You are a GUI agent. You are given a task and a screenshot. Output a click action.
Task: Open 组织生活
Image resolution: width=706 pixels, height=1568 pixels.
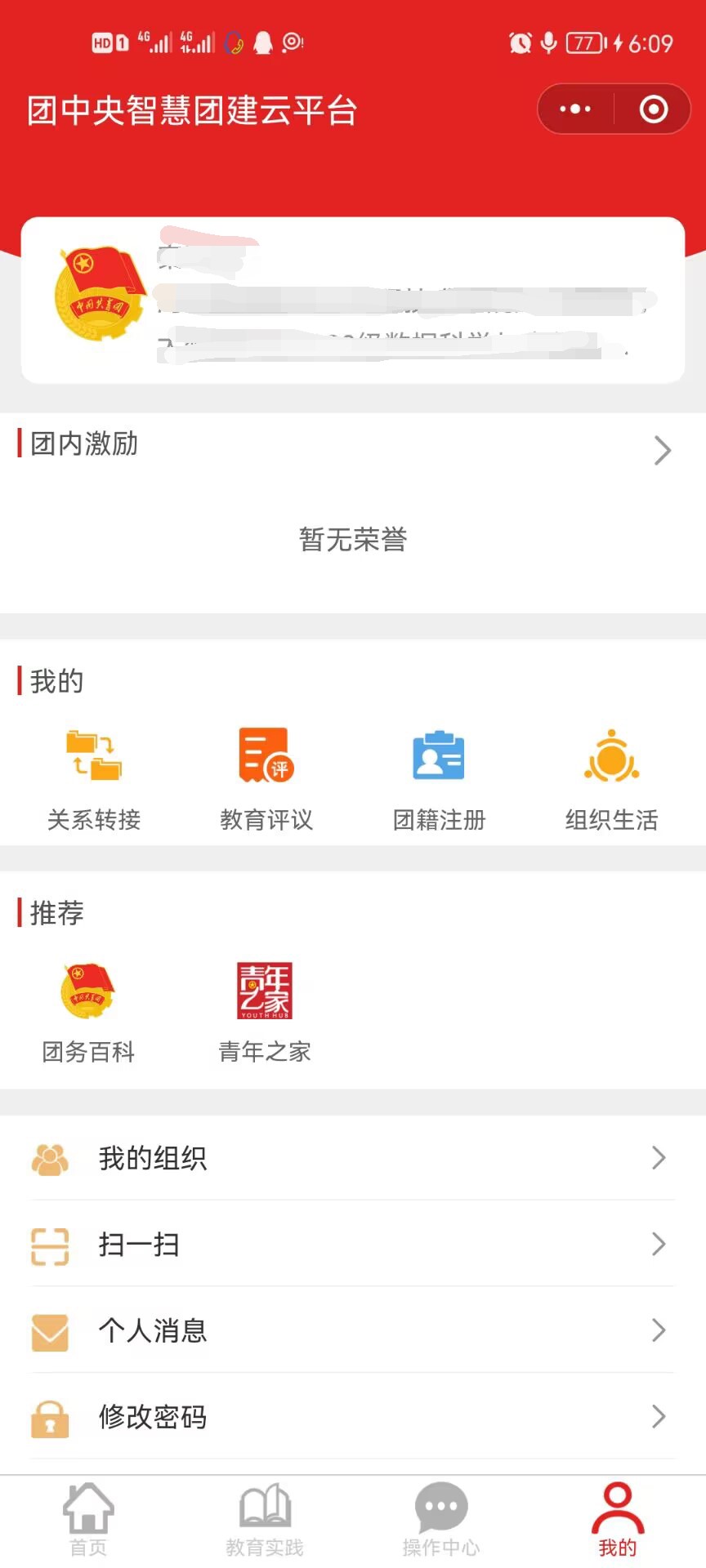tap(611, 777)
